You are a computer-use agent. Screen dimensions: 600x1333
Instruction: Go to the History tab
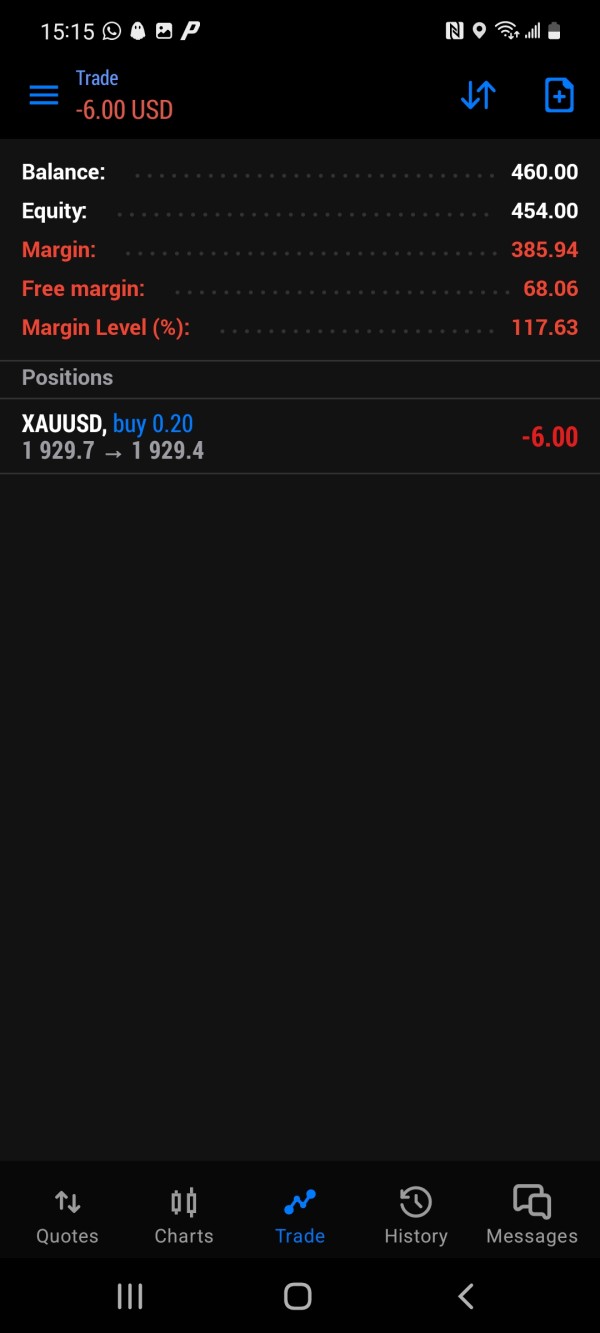(x=416, y=1216)
